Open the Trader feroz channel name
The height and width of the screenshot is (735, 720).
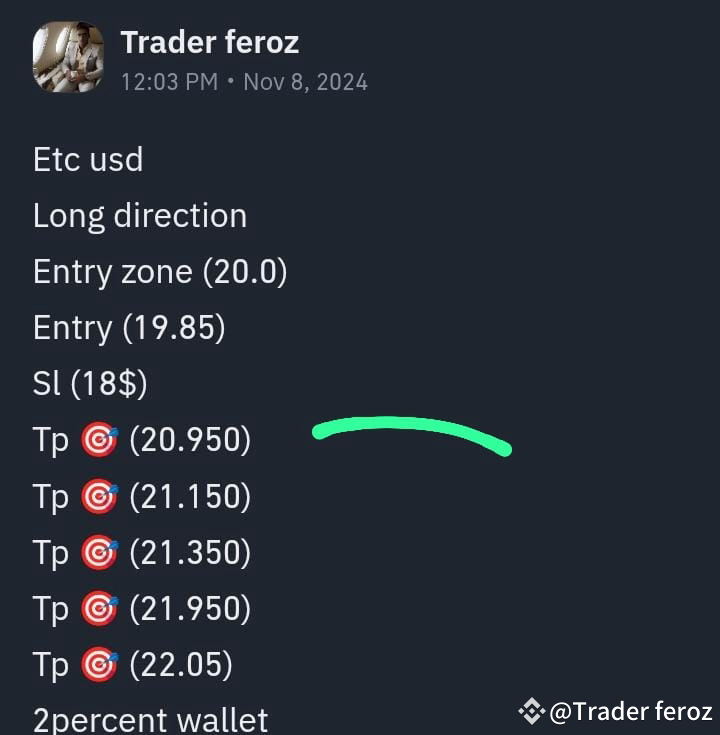(x=209, y=42)
